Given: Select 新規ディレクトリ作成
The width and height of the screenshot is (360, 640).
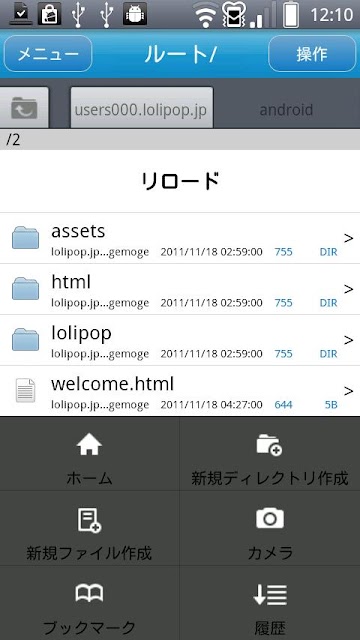Looking at the screenshot, I should point(270,454).
